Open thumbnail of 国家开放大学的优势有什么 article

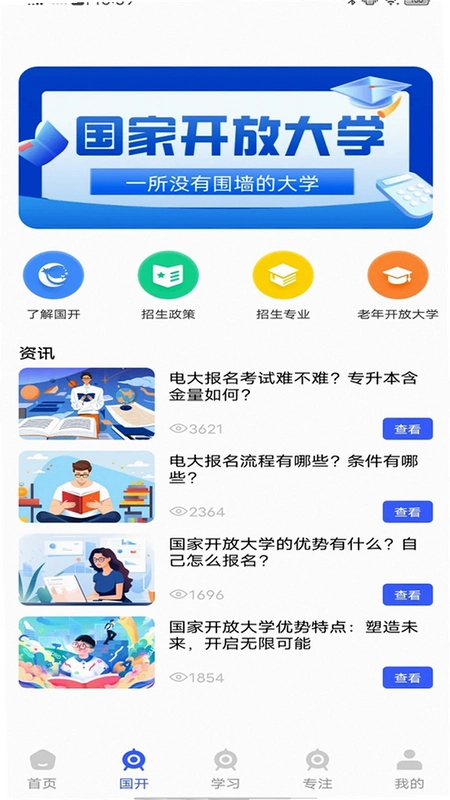(x=87, y=569)
